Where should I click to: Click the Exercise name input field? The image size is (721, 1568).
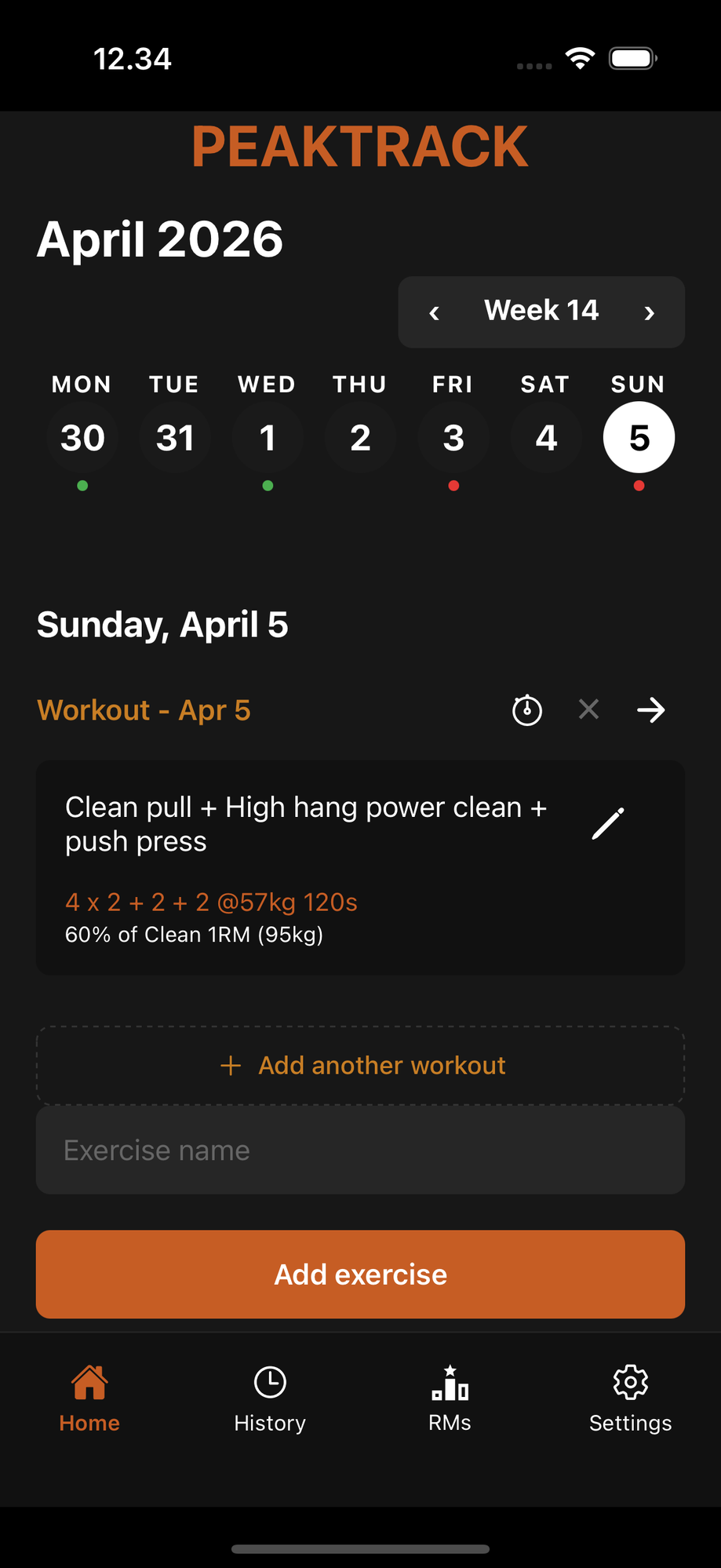point(360,1150)
